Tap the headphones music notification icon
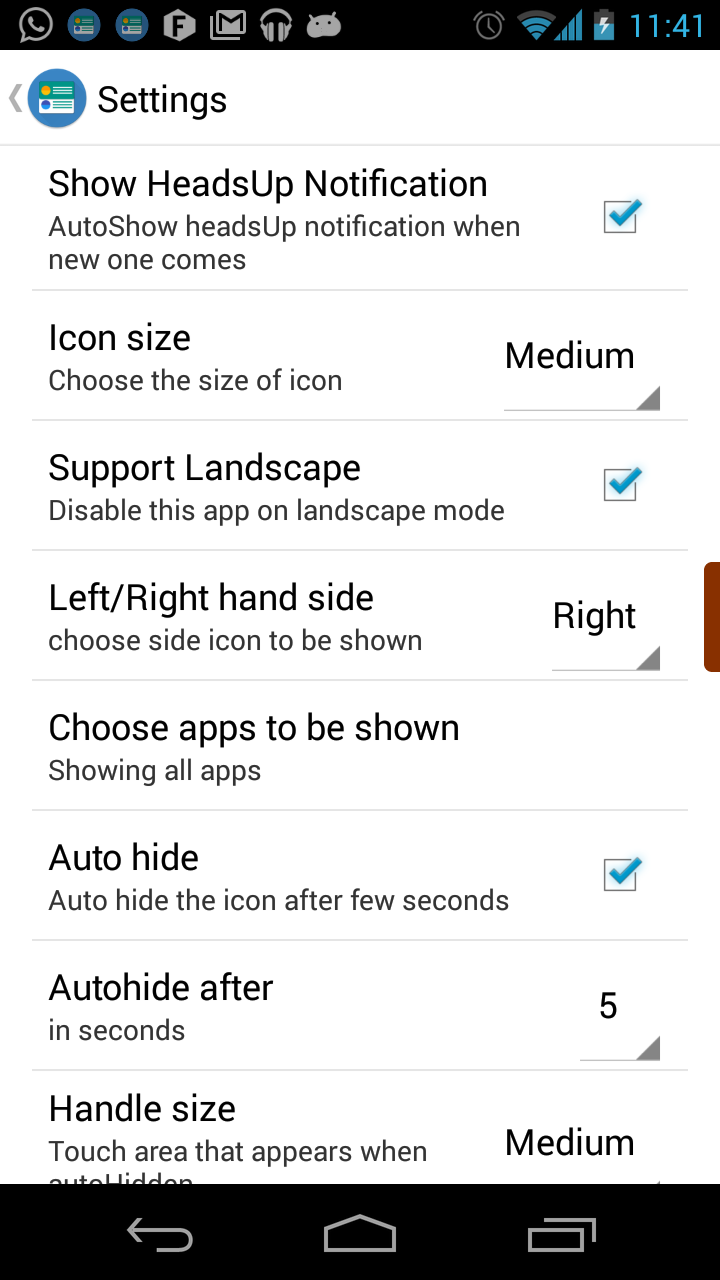The height and width of the screenshot is (1280, 720). tap(275, 22)
